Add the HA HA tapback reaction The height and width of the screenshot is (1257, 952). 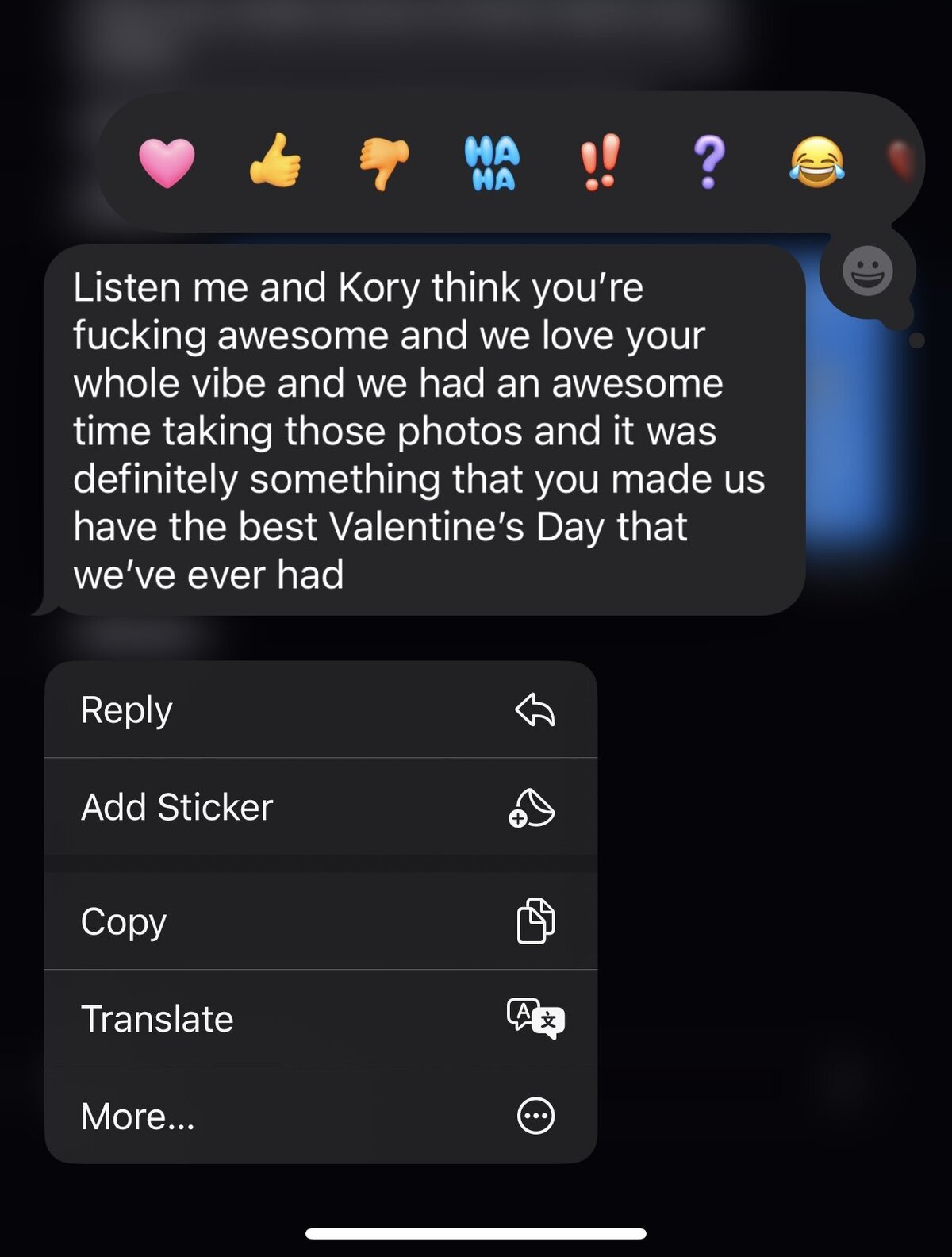click(x=492, y=163)
